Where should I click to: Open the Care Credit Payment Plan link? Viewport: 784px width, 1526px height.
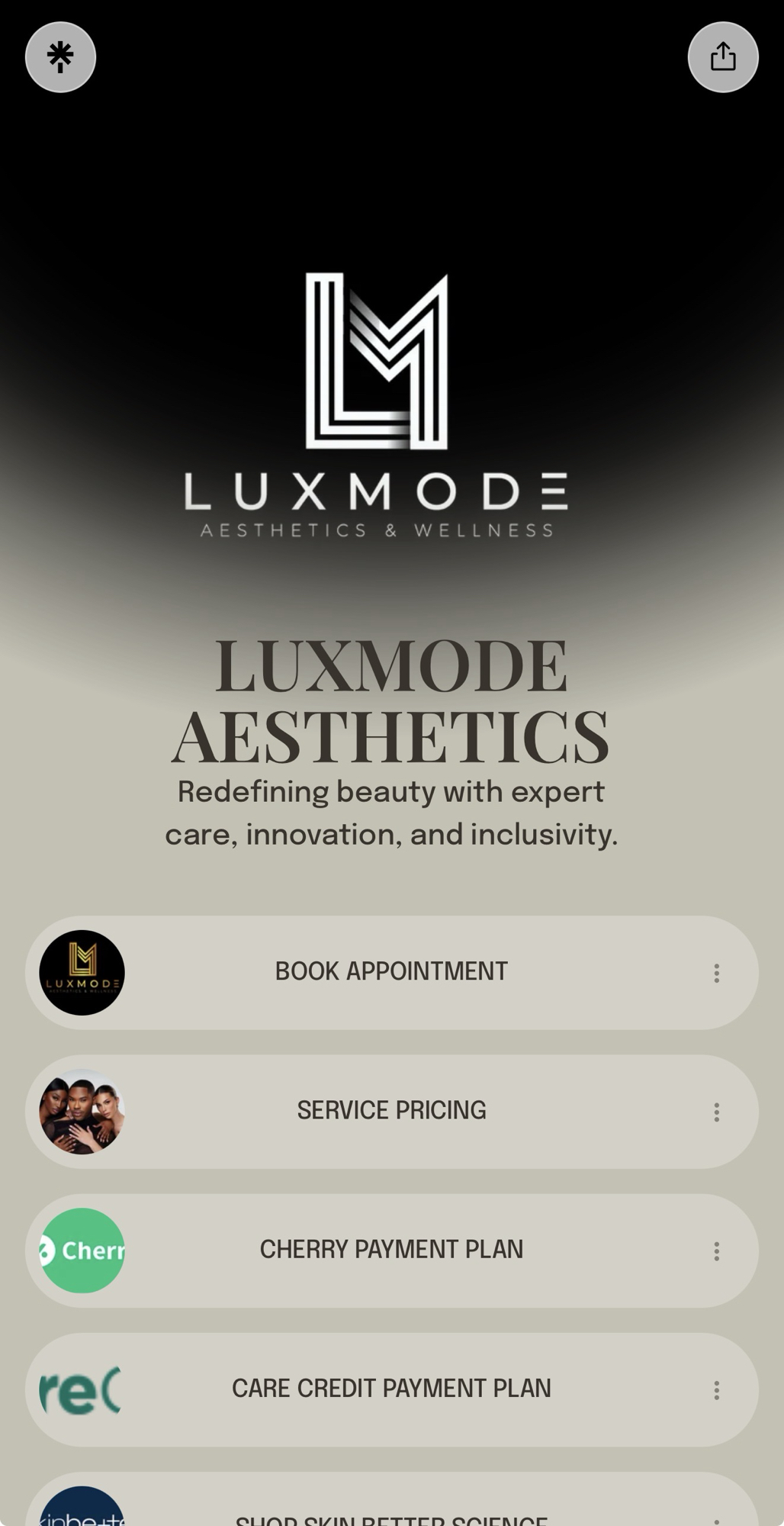tap(390, 1388)
